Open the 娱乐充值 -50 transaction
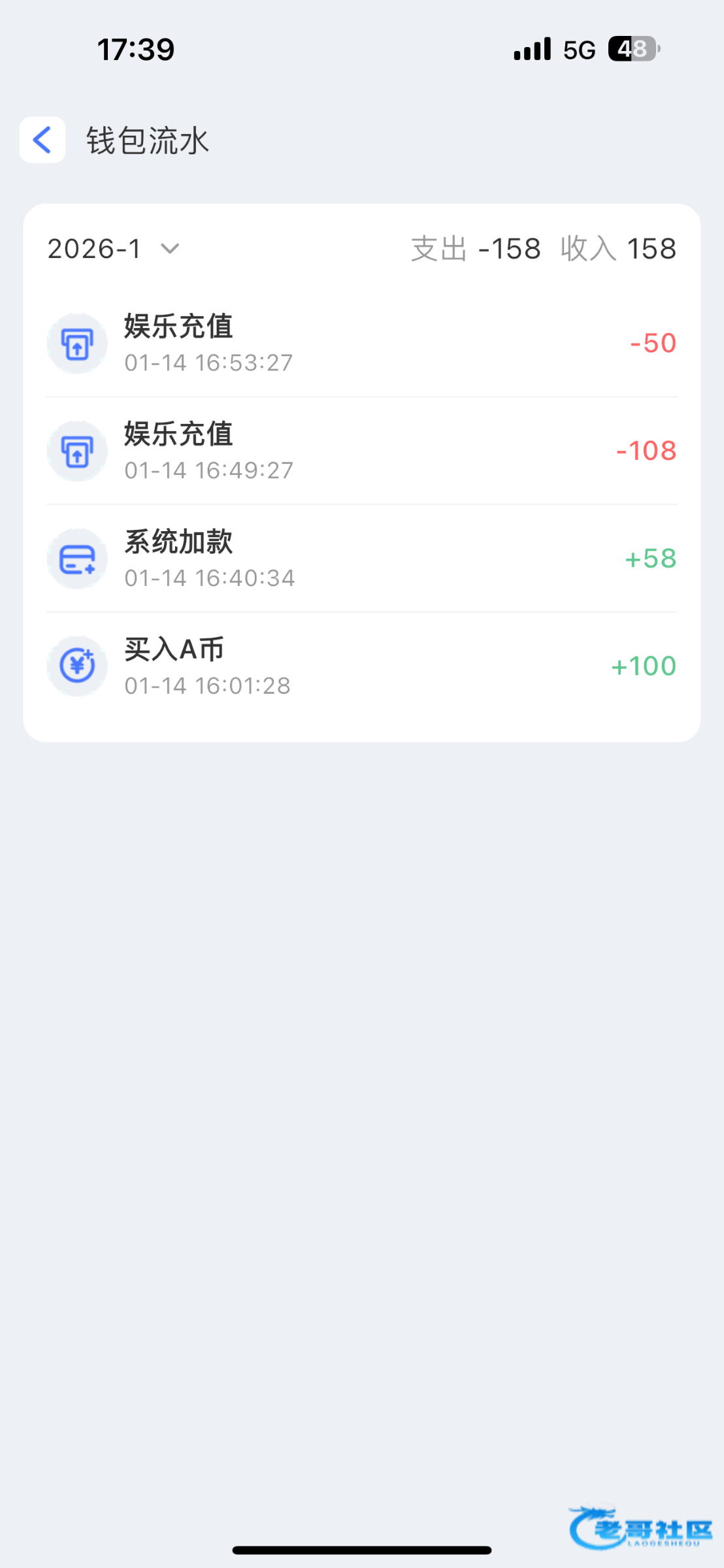 pos(361,344)
